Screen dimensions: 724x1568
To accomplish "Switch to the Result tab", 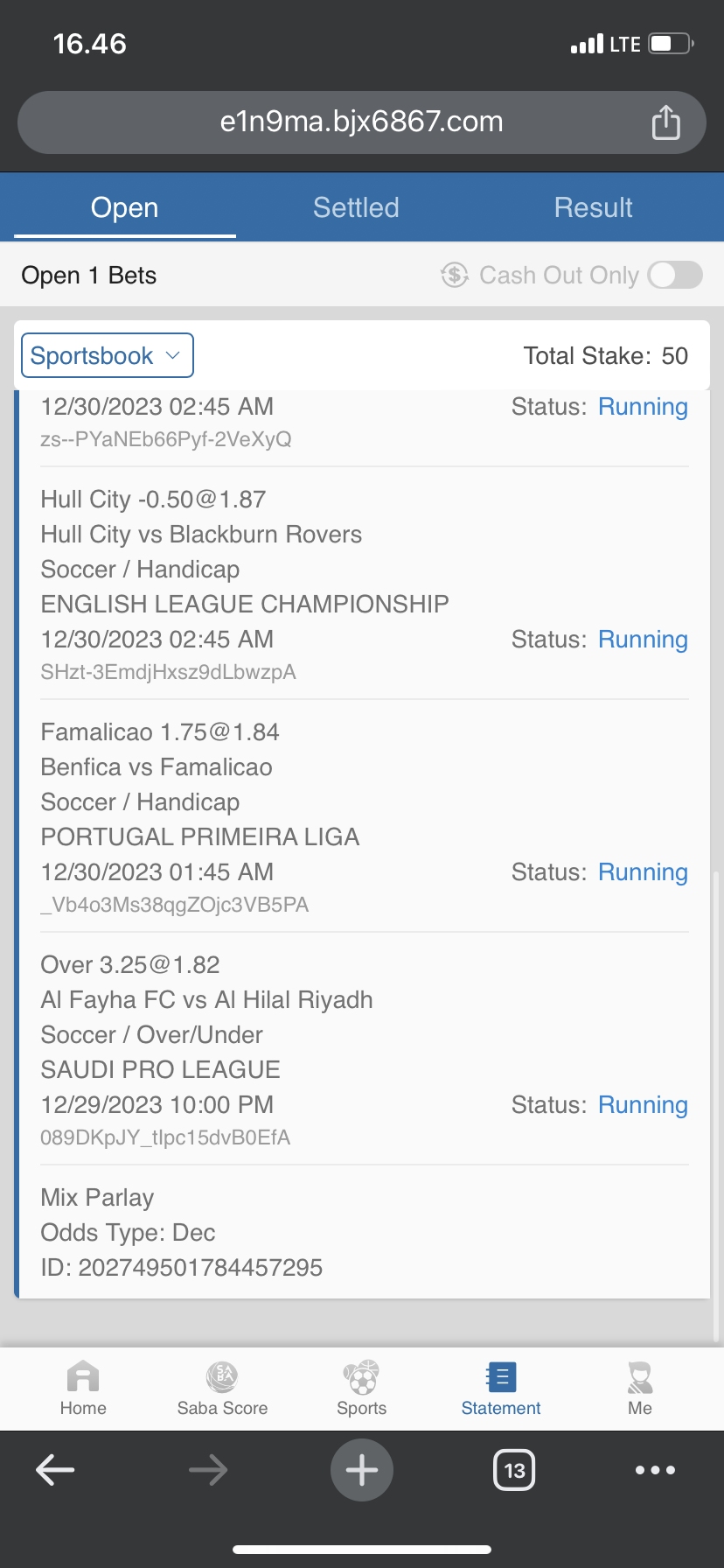I will tap(593, 208).
